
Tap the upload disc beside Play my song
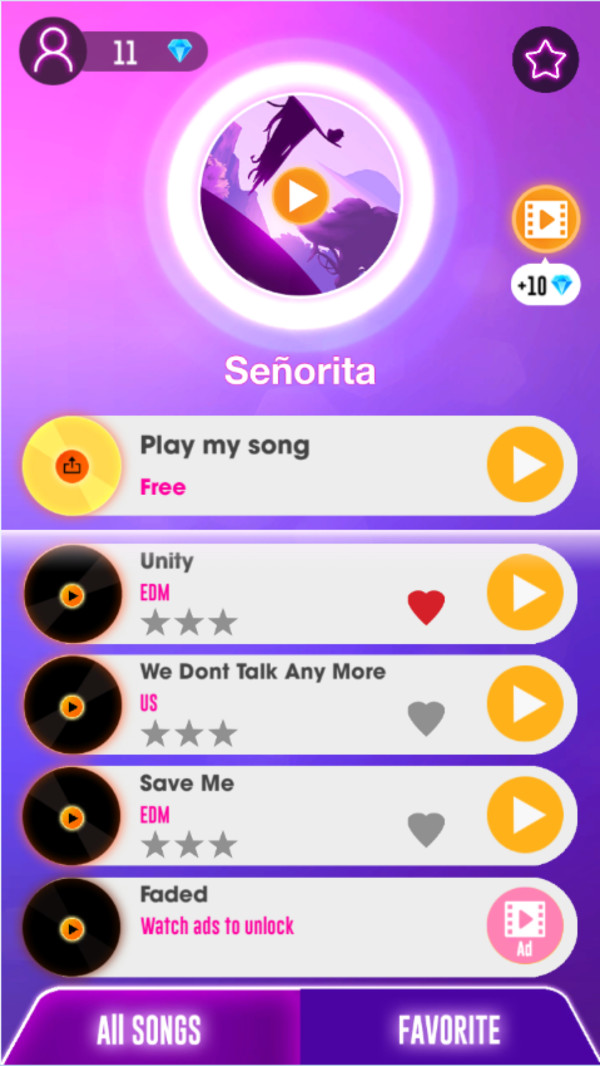pos(72,465)
